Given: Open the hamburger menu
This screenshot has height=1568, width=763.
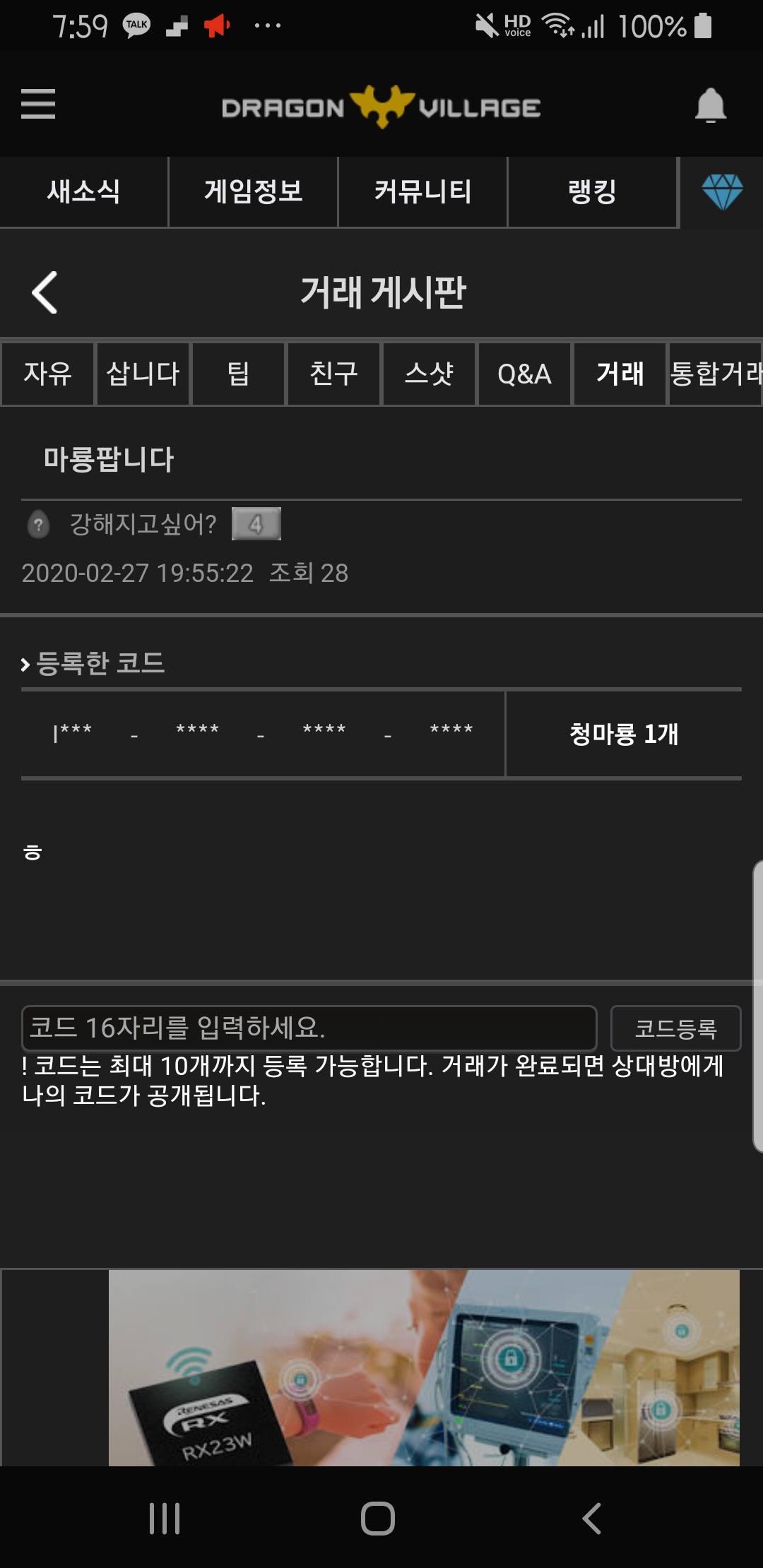Looking at the screenshot, I should tap(38, 104).
